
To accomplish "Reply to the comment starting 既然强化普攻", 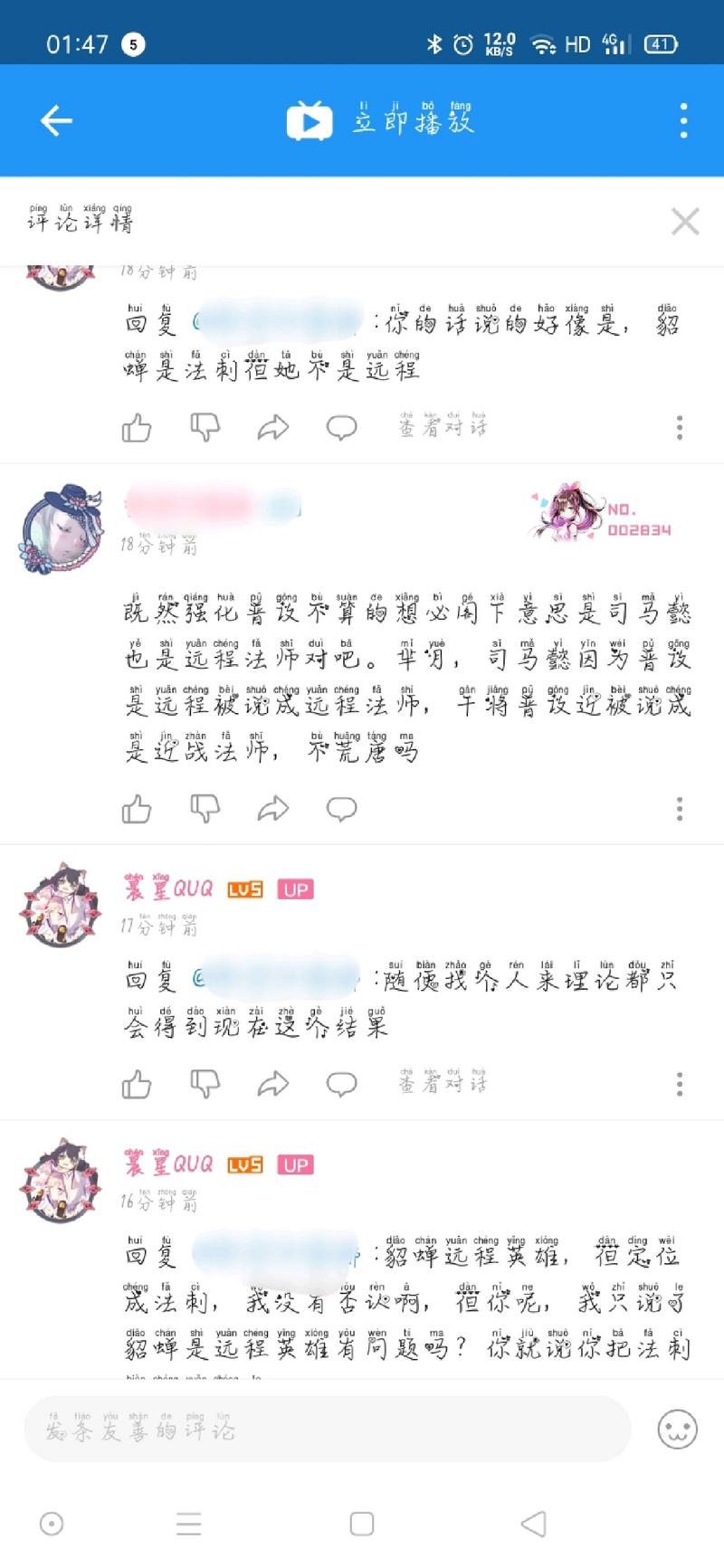I will [341, 809].
